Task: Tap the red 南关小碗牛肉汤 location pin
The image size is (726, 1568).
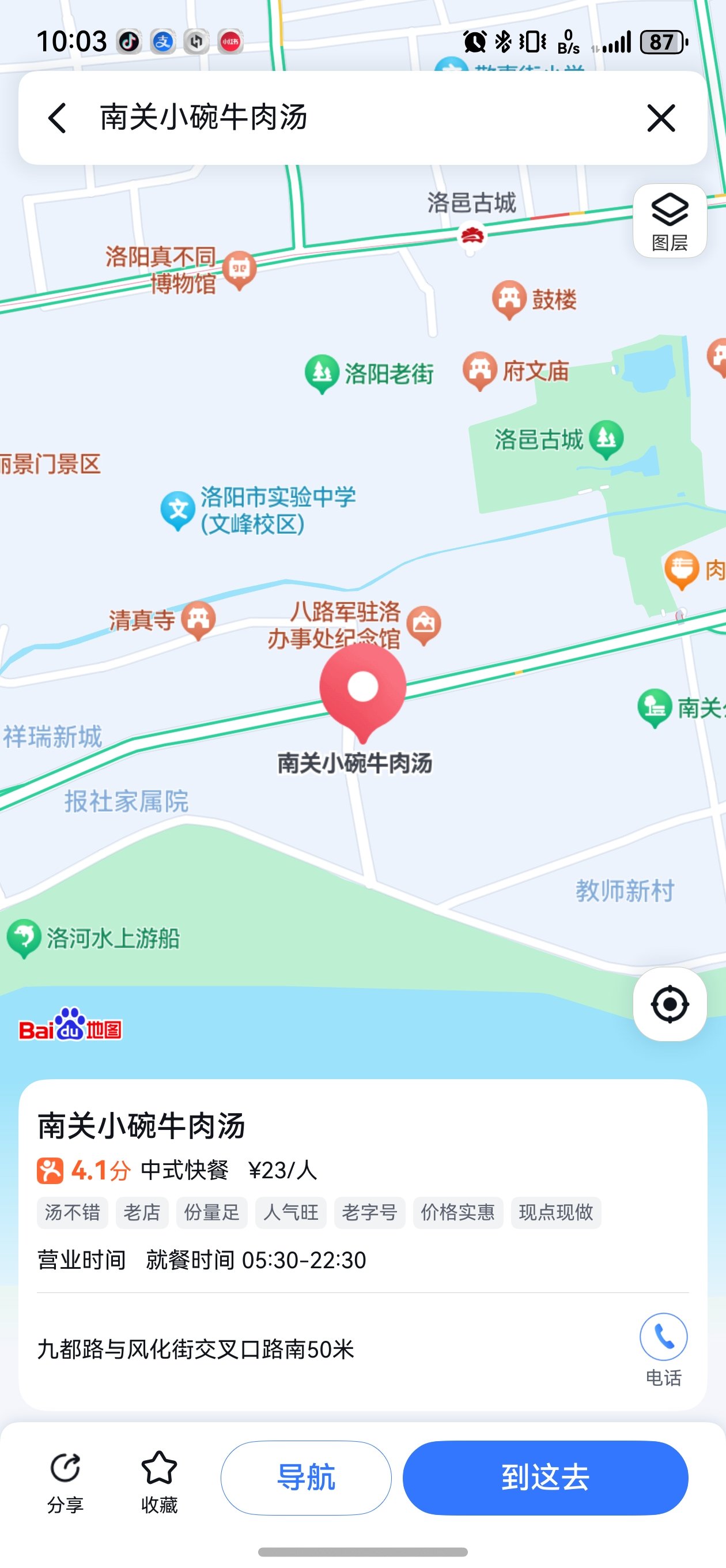Action: coord(362,693)
